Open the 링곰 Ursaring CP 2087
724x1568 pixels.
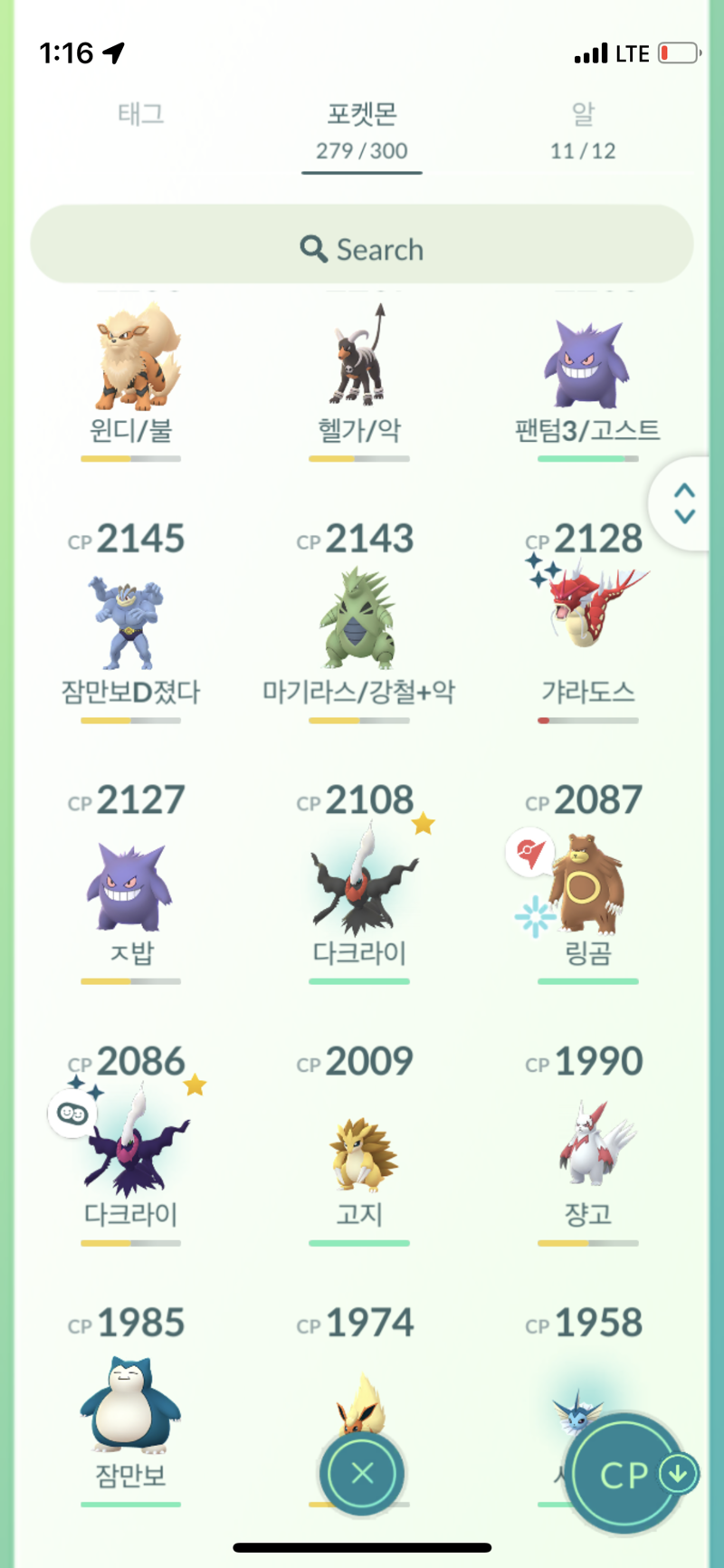[x=587, y=883]
